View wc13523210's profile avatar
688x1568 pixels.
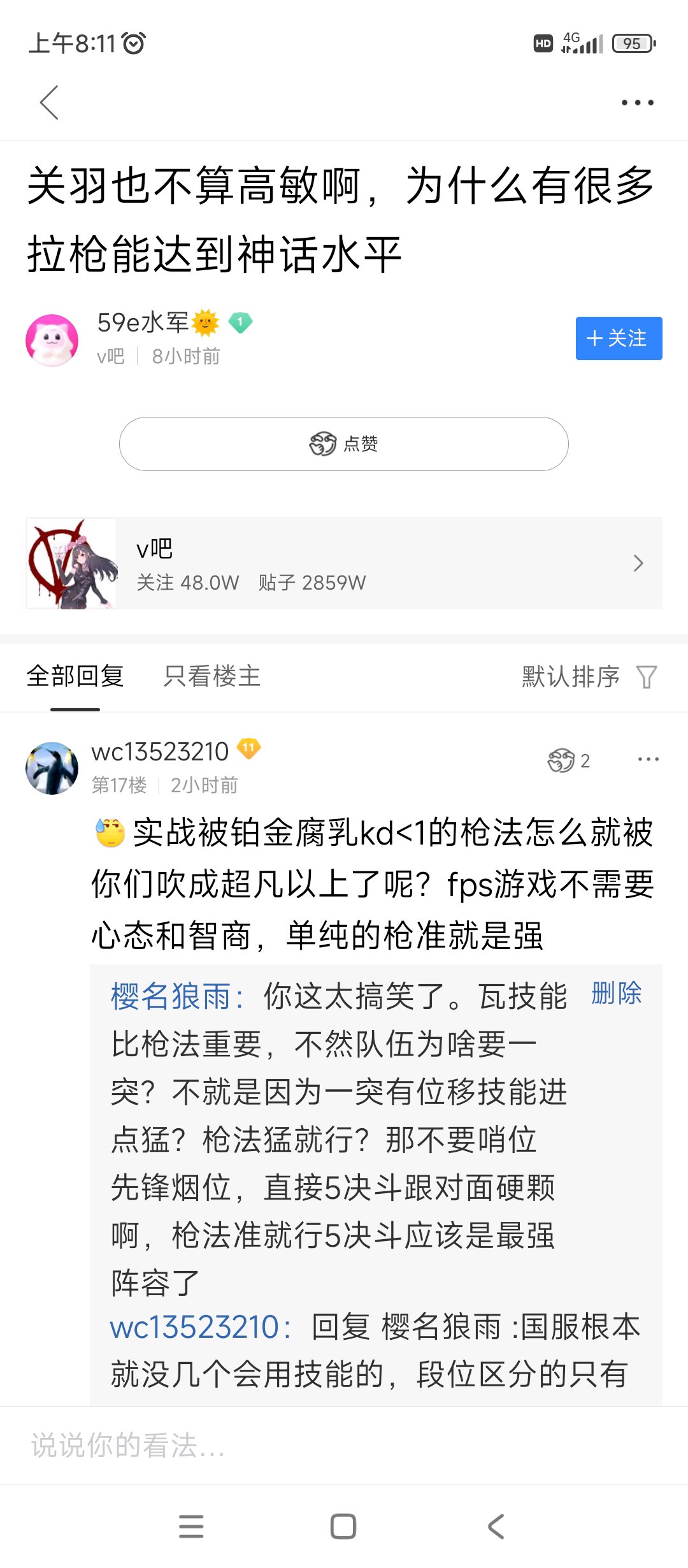(52, 768)
